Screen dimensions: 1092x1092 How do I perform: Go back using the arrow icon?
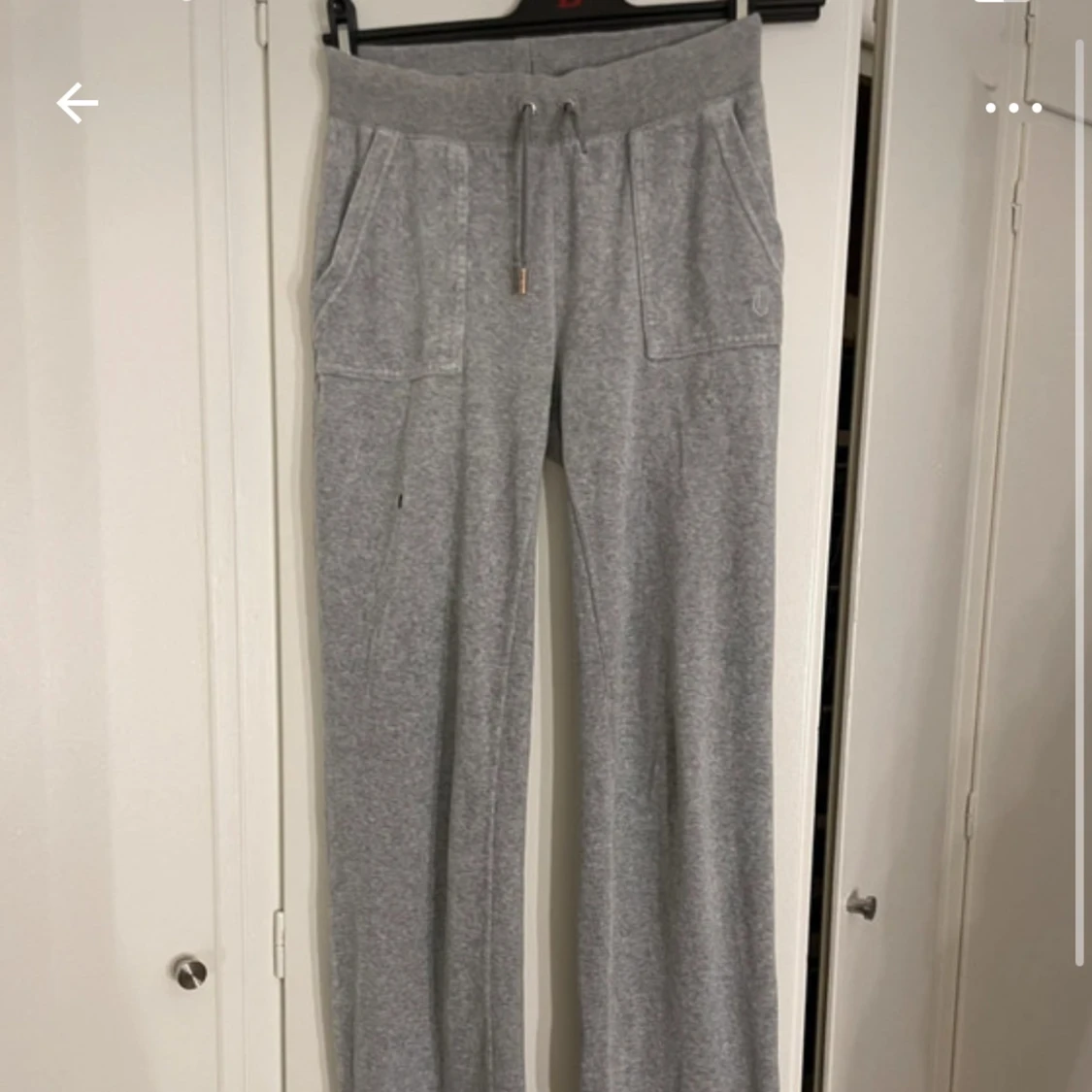pos(78,104)
